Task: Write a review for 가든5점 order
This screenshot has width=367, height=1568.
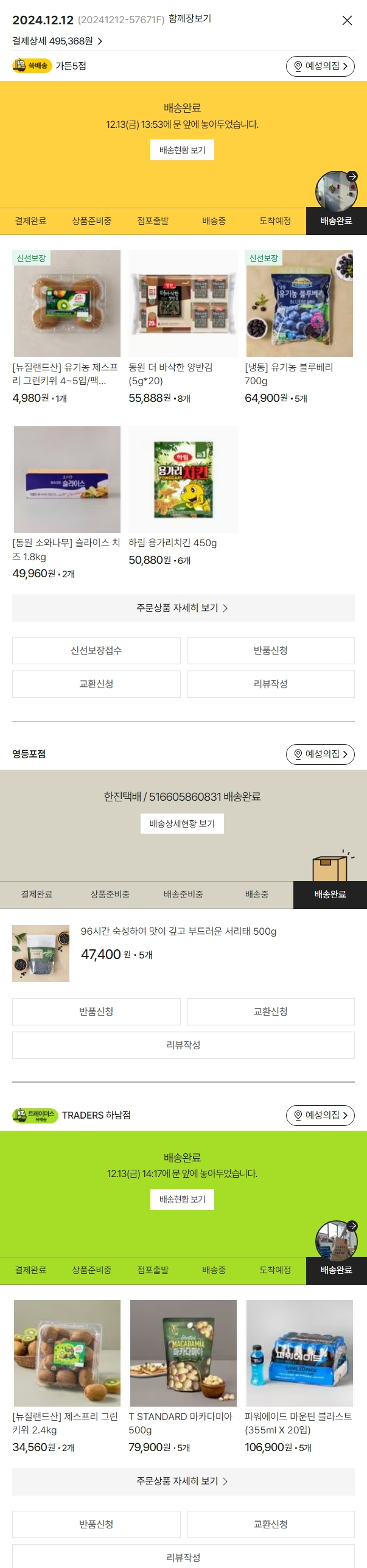Action: (x=270, y=684)
